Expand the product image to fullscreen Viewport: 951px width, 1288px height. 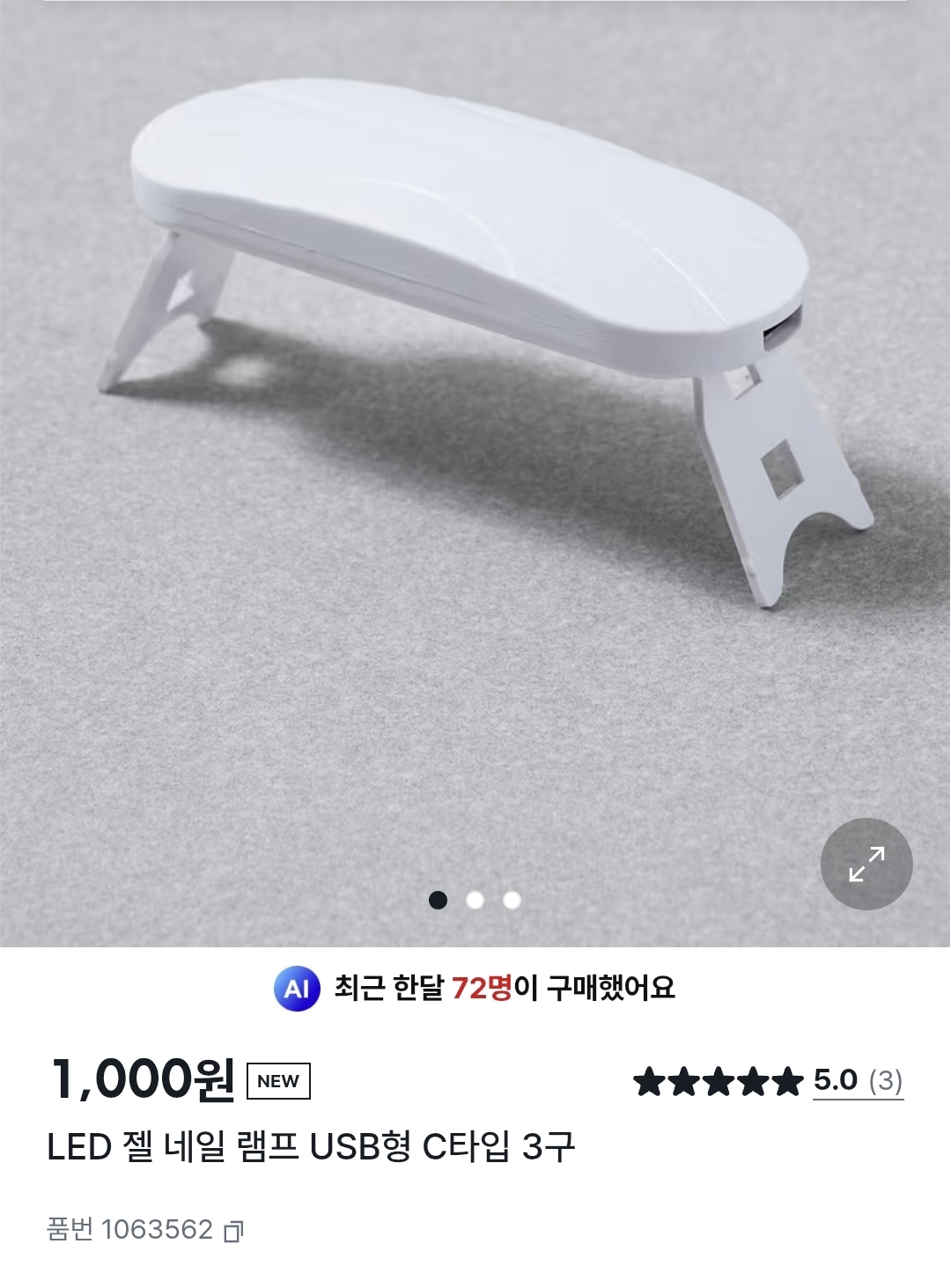click(866, 864)
